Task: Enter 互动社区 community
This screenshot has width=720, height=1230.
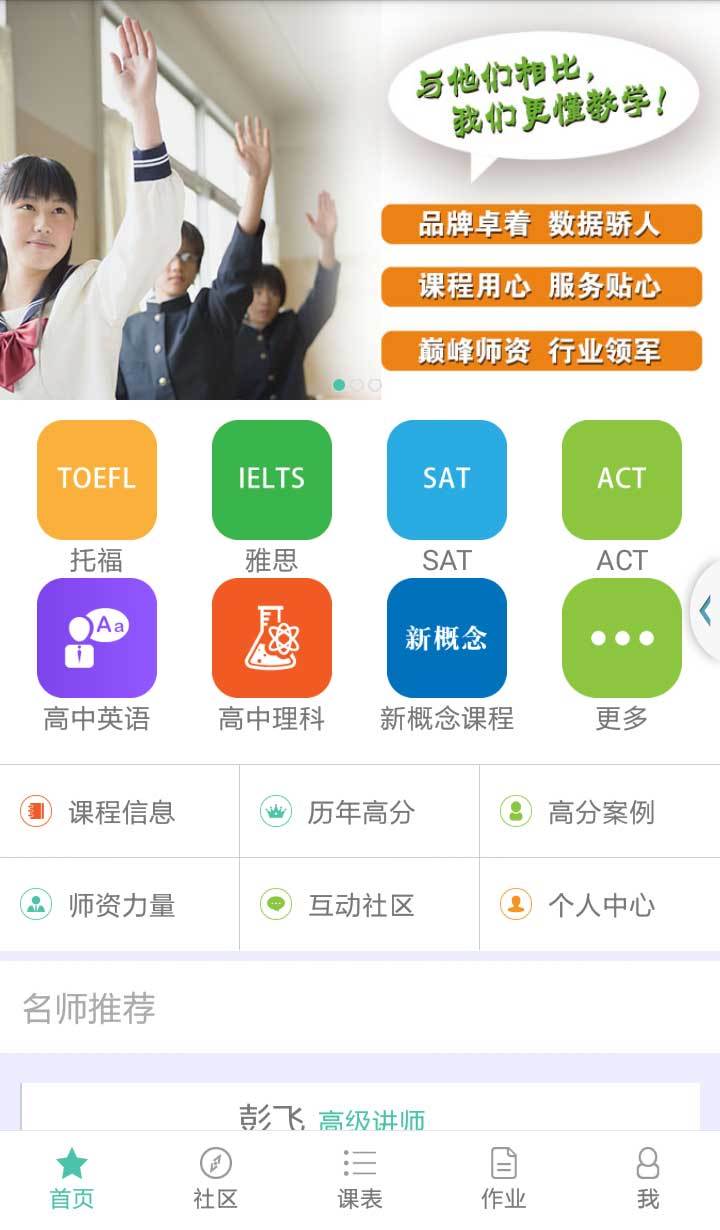Action: point(360,905)
